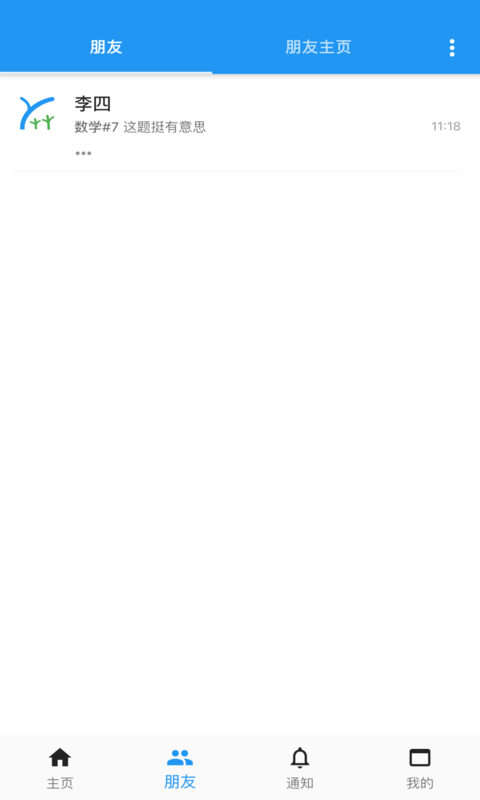Tap the 朋友 bottom navigation item
This screenshot has width=480, height=800.
(x=180, y=768)
